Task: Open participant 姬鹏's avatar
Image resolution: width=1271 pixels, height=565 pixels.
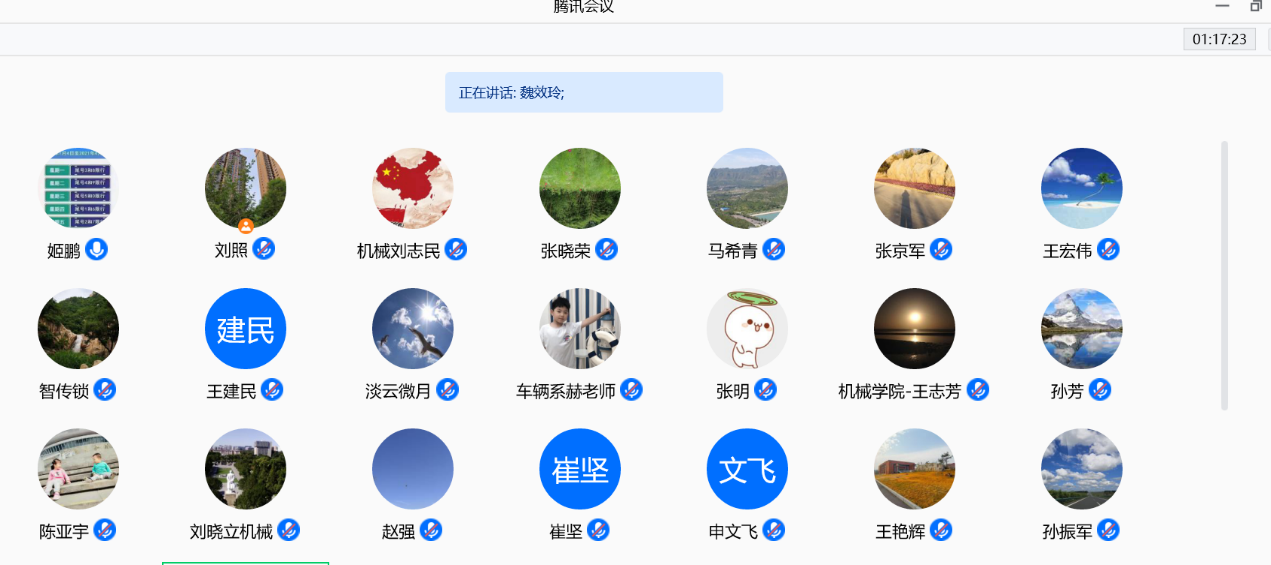Action: pos(78,189)
